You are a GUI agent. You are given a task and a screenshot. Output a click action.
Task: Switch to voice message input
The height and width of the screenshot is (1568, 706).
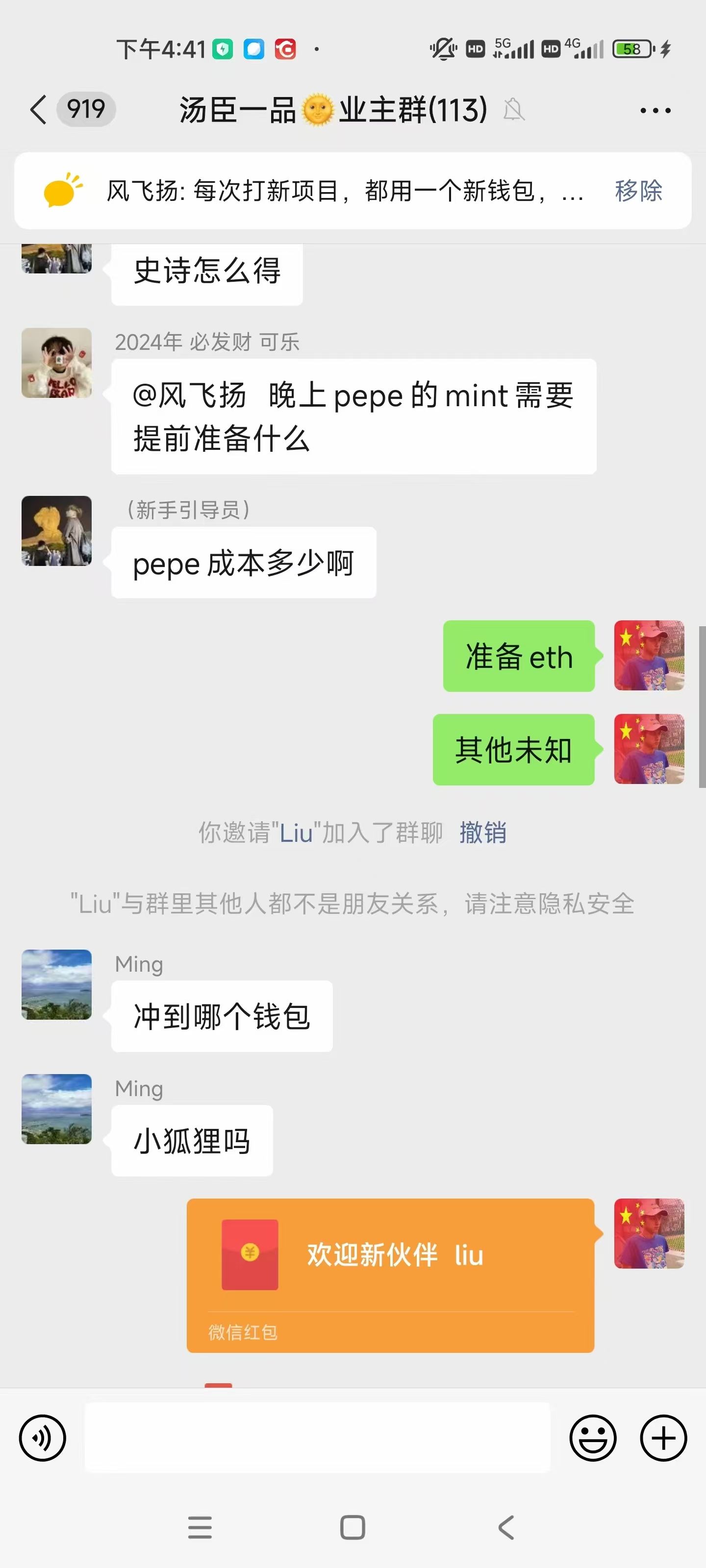43,1438
